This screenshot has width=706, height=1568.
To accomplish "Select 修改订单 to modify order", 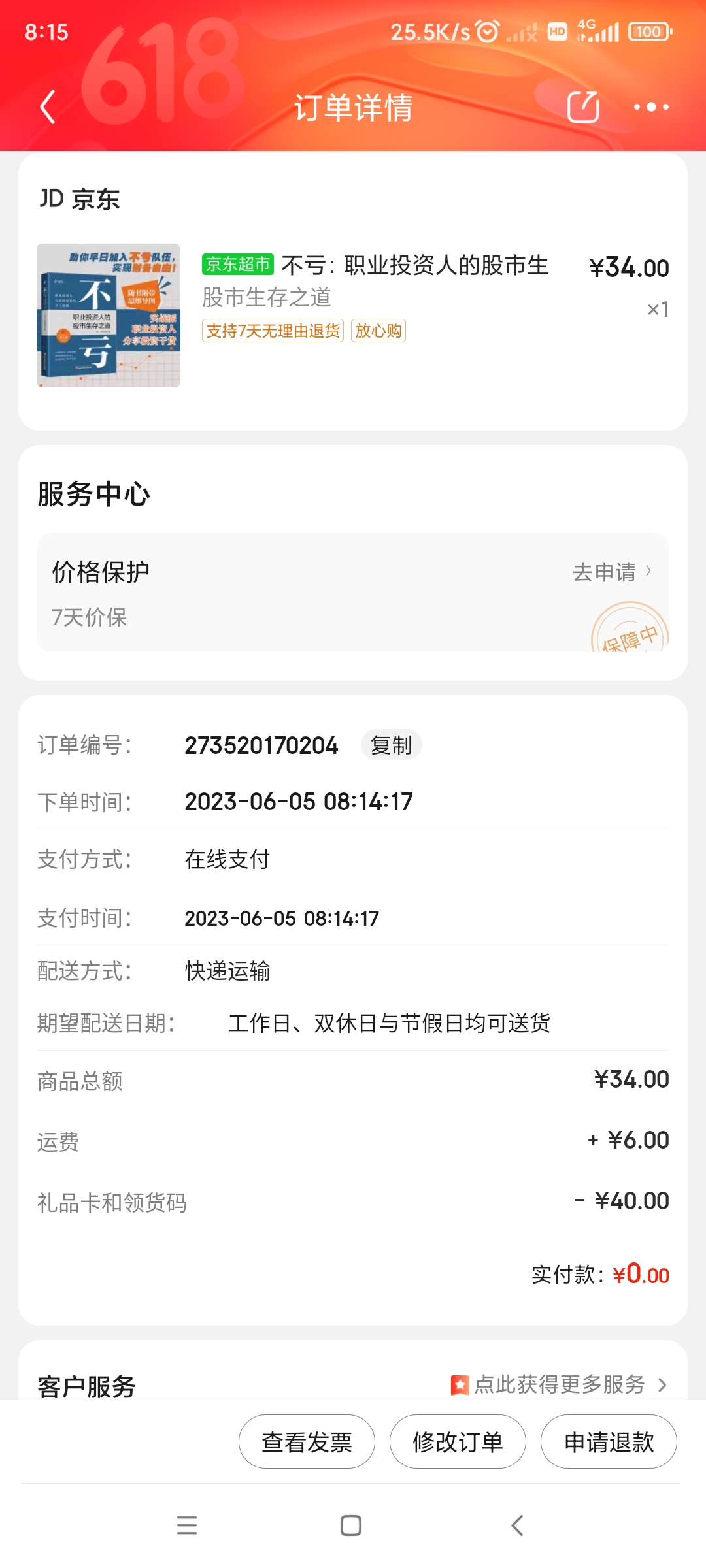I will click(458, 1442).
